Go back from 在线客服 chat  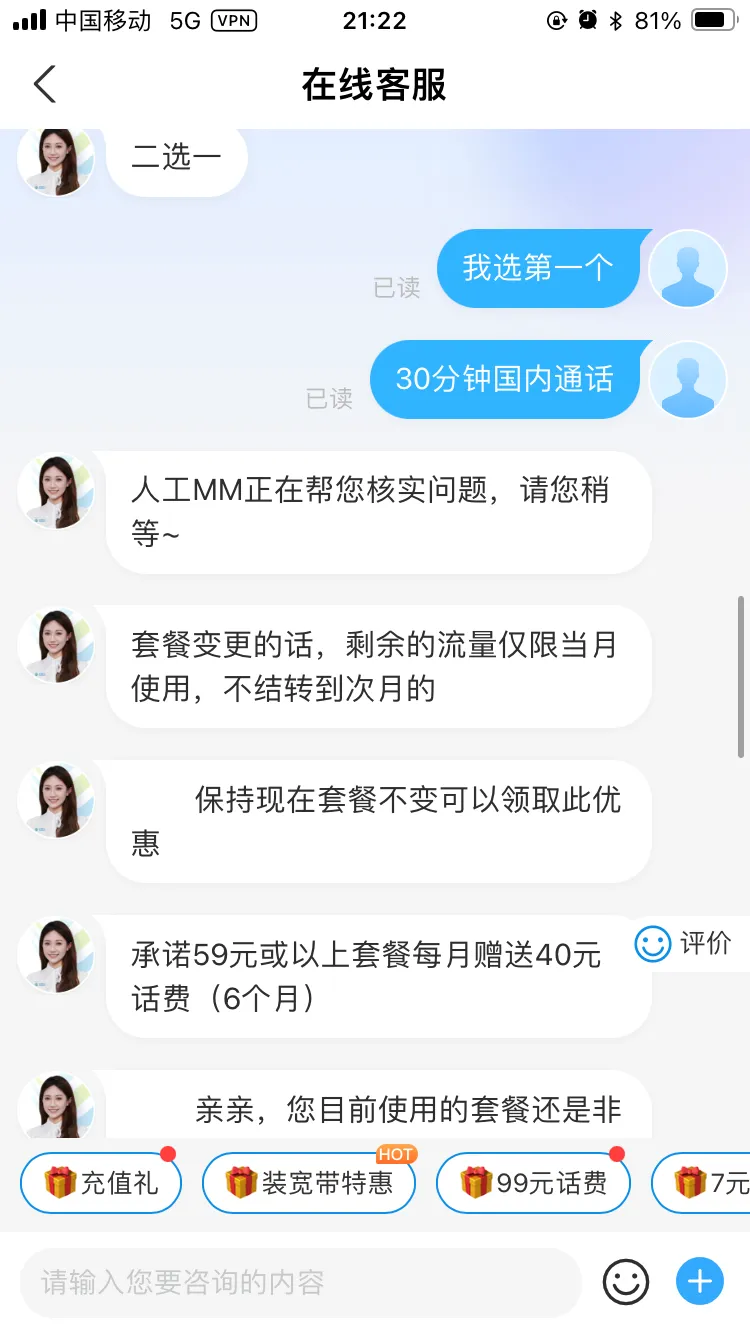45,85
